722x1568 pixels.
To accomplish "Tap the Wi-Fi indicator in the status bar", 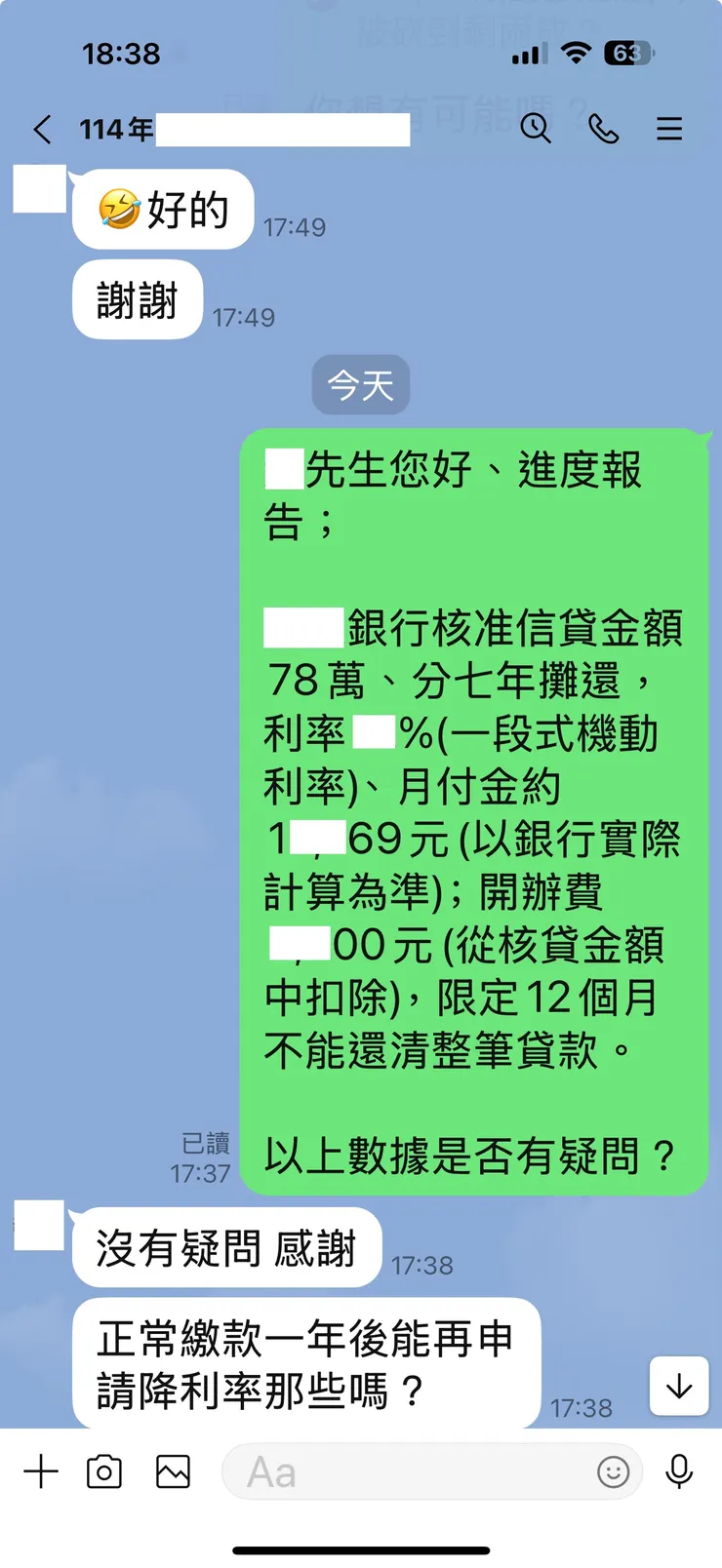I will click(x=576, y=55).
